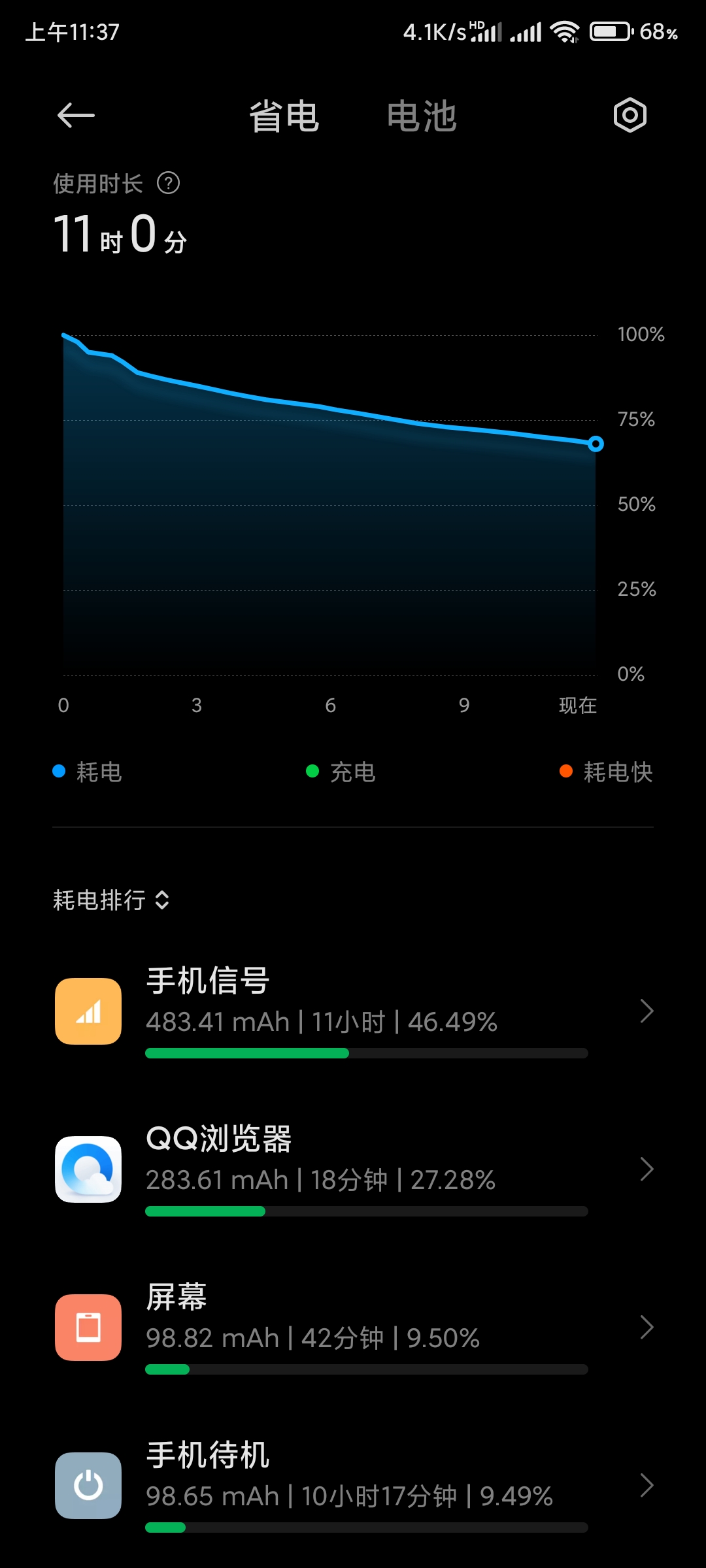Open 屏幕 power usage details
The height and width of the screenshot is (1568, 706).
click(x=353, y=1328)
